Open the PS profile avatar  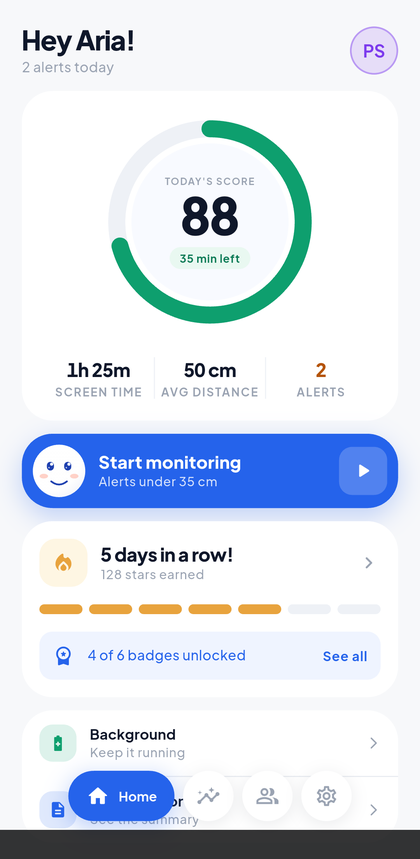pos(374,50)
